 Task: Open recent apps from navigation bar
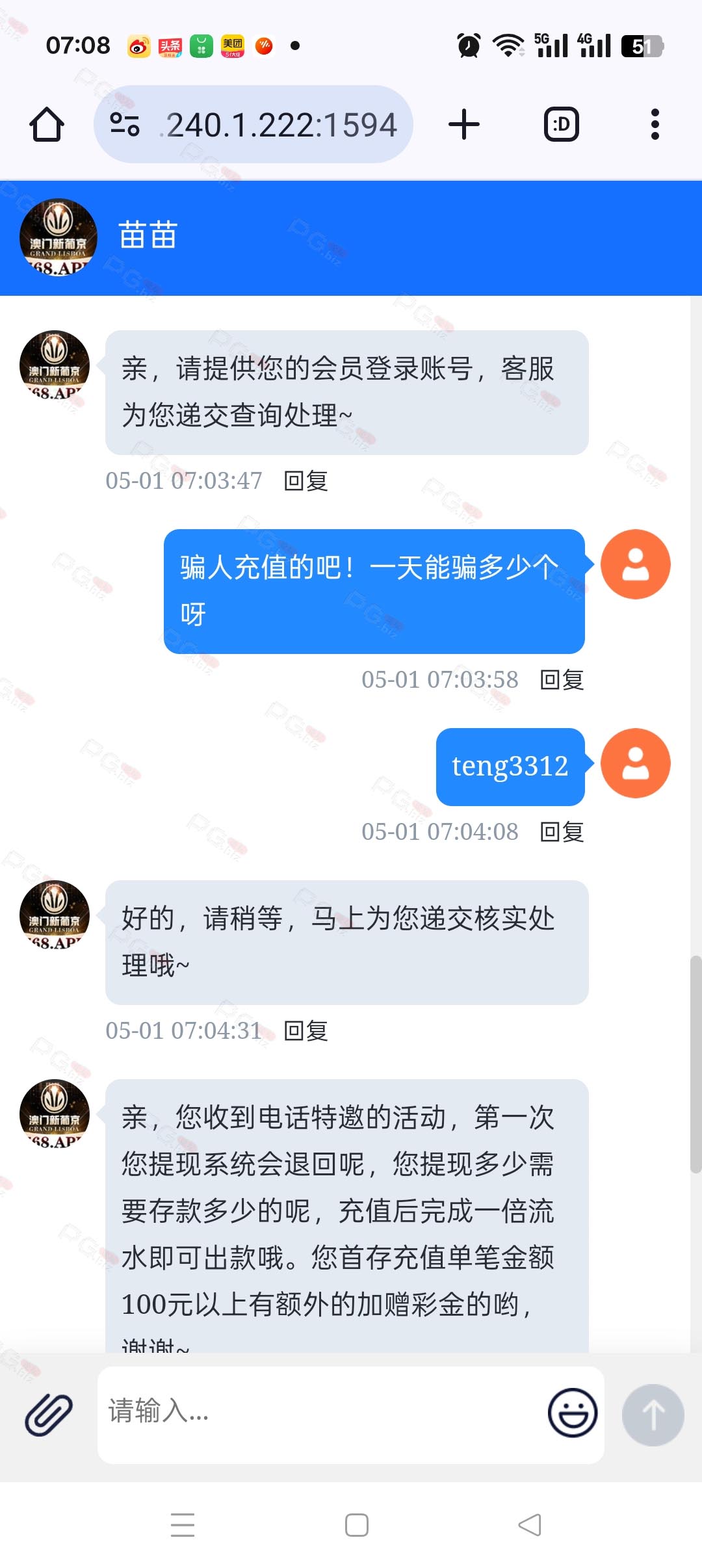tap(183, 1524)
